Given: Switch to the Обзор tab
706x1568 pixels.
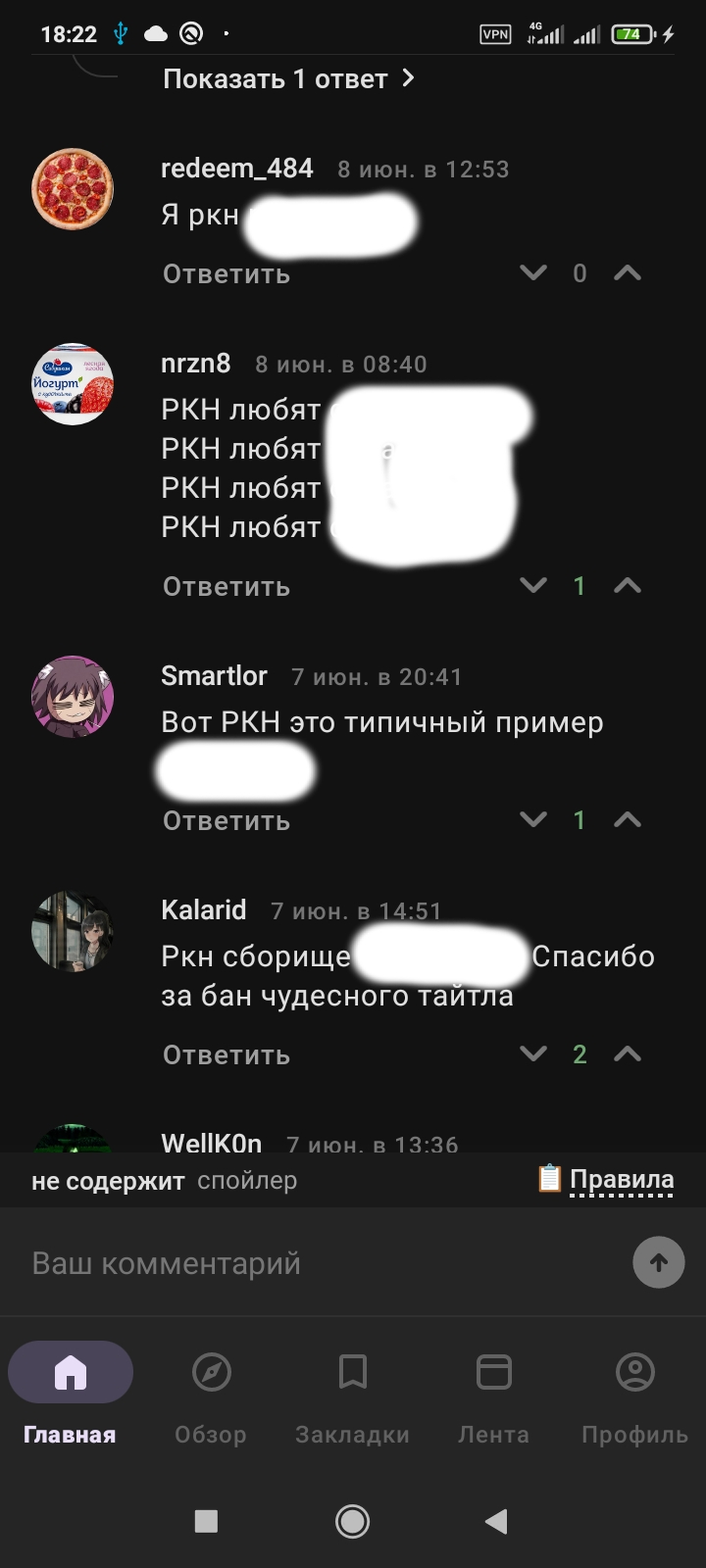Looking at the screenshot, I should point(211,1392).
